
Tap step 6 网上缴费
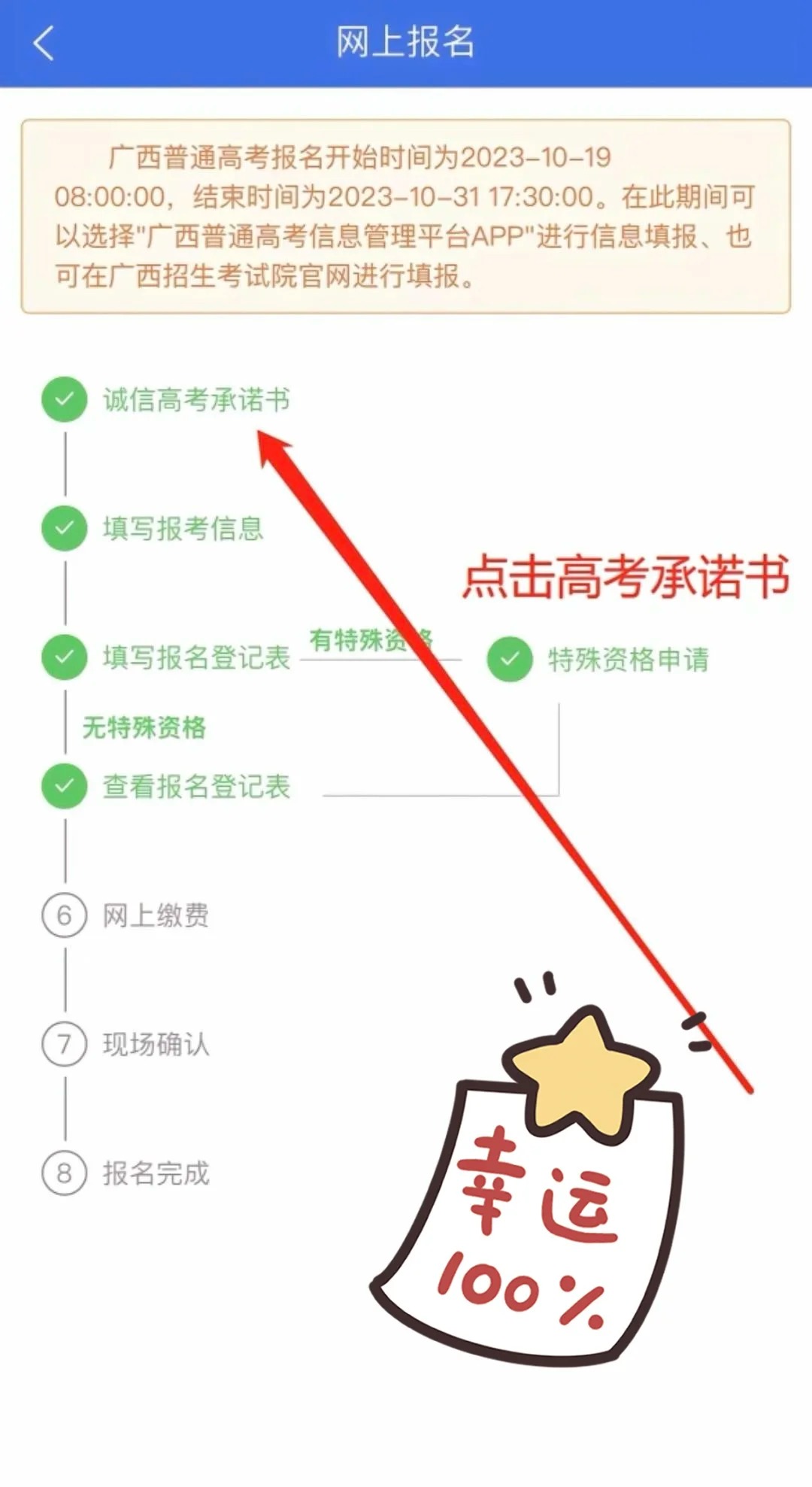coord(155,915)
